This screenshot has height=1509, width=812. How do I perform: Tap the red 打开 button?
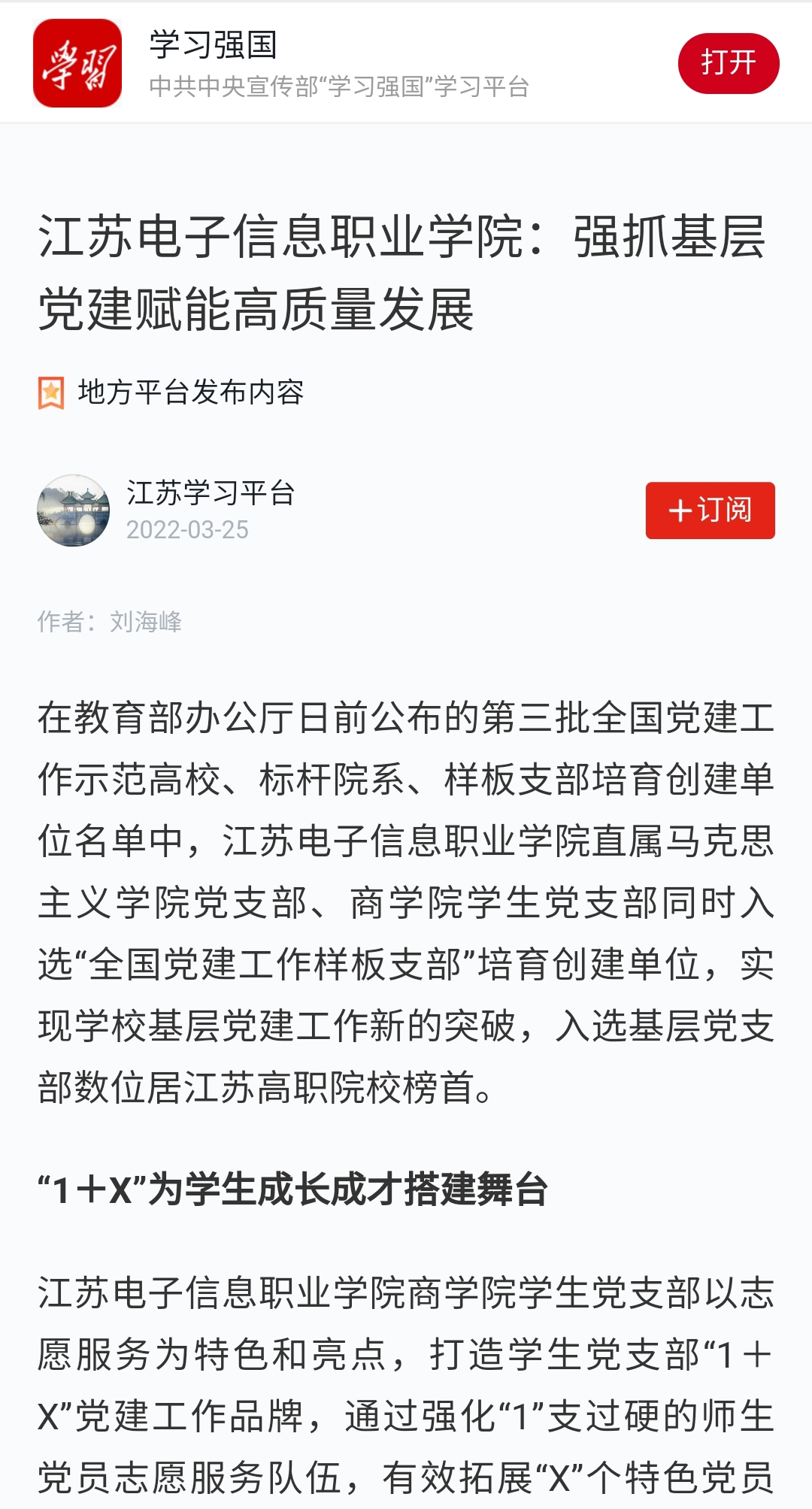728,63
